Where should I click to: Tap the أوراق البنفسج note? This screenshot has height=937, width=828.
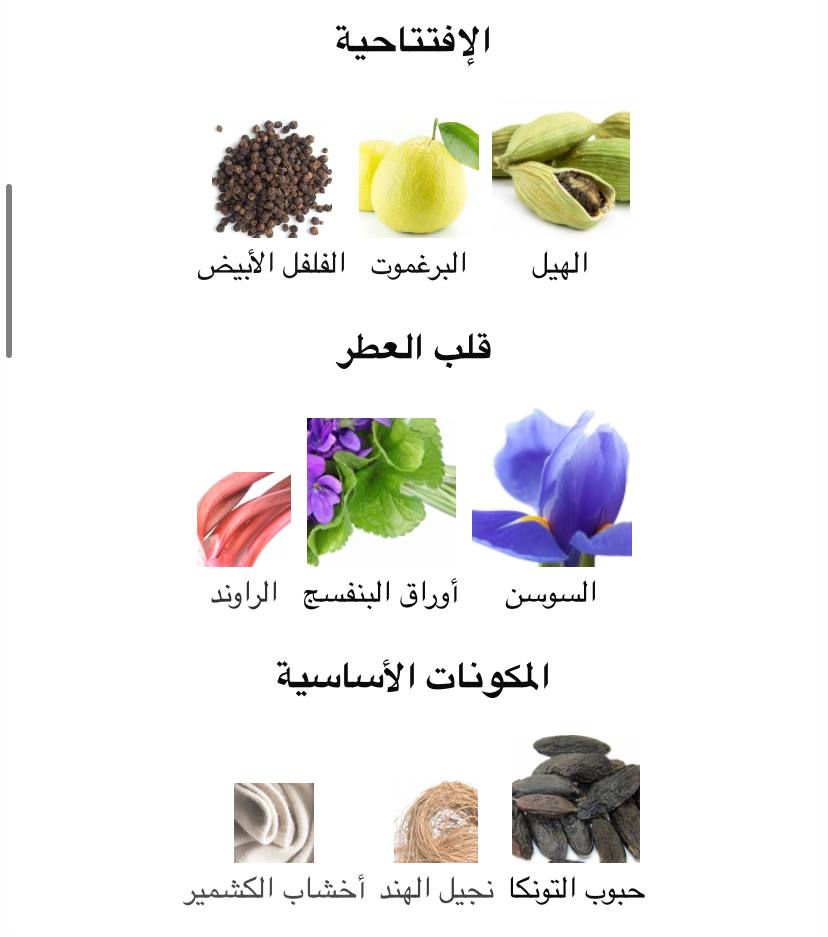point(380,492)
